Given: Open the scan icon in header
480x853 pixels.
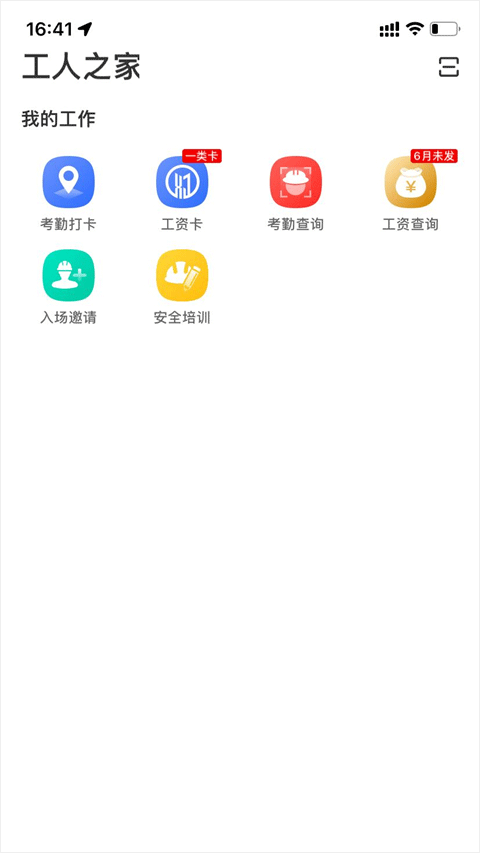Looking at the screenshot, I should tap(449, 67).
